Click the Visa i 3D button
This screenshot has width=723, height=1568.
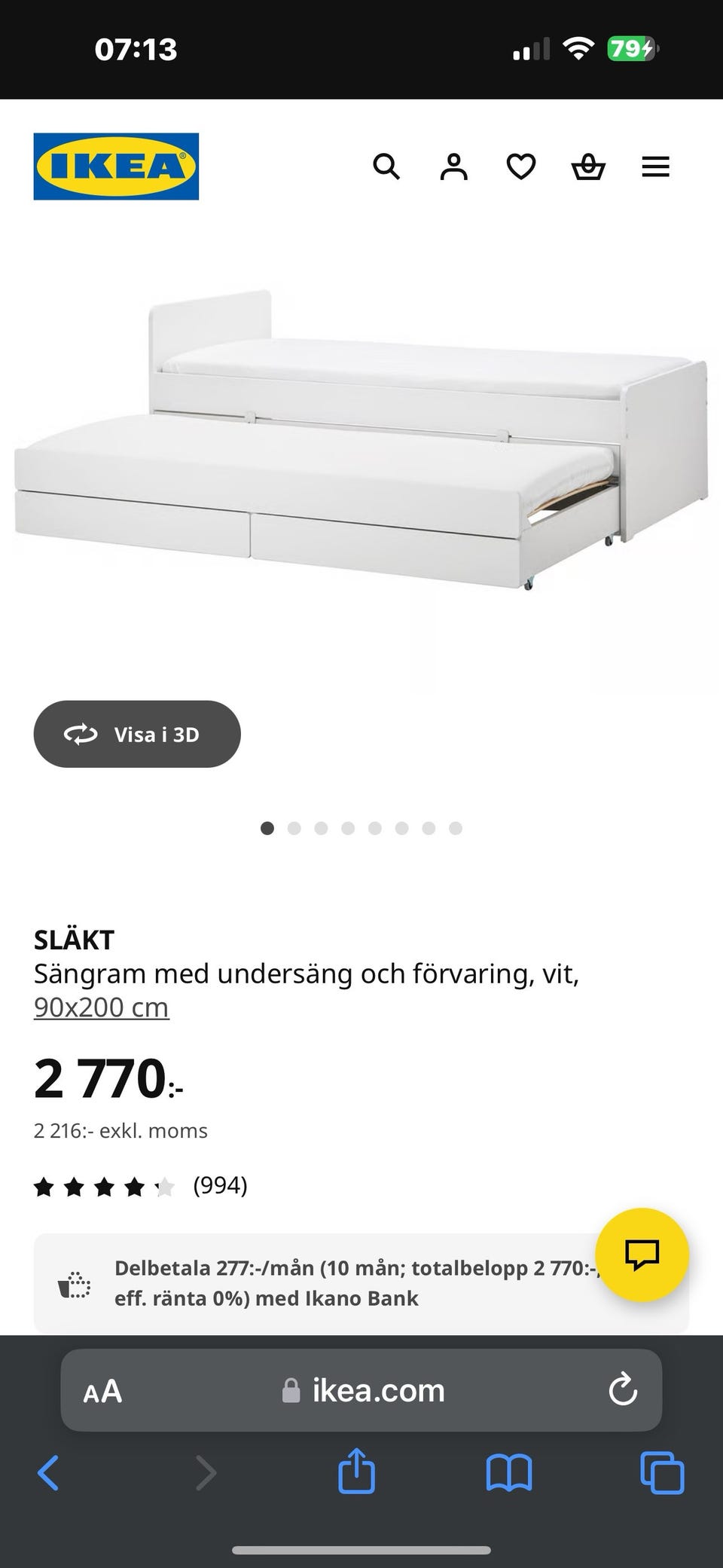(136, 734)
